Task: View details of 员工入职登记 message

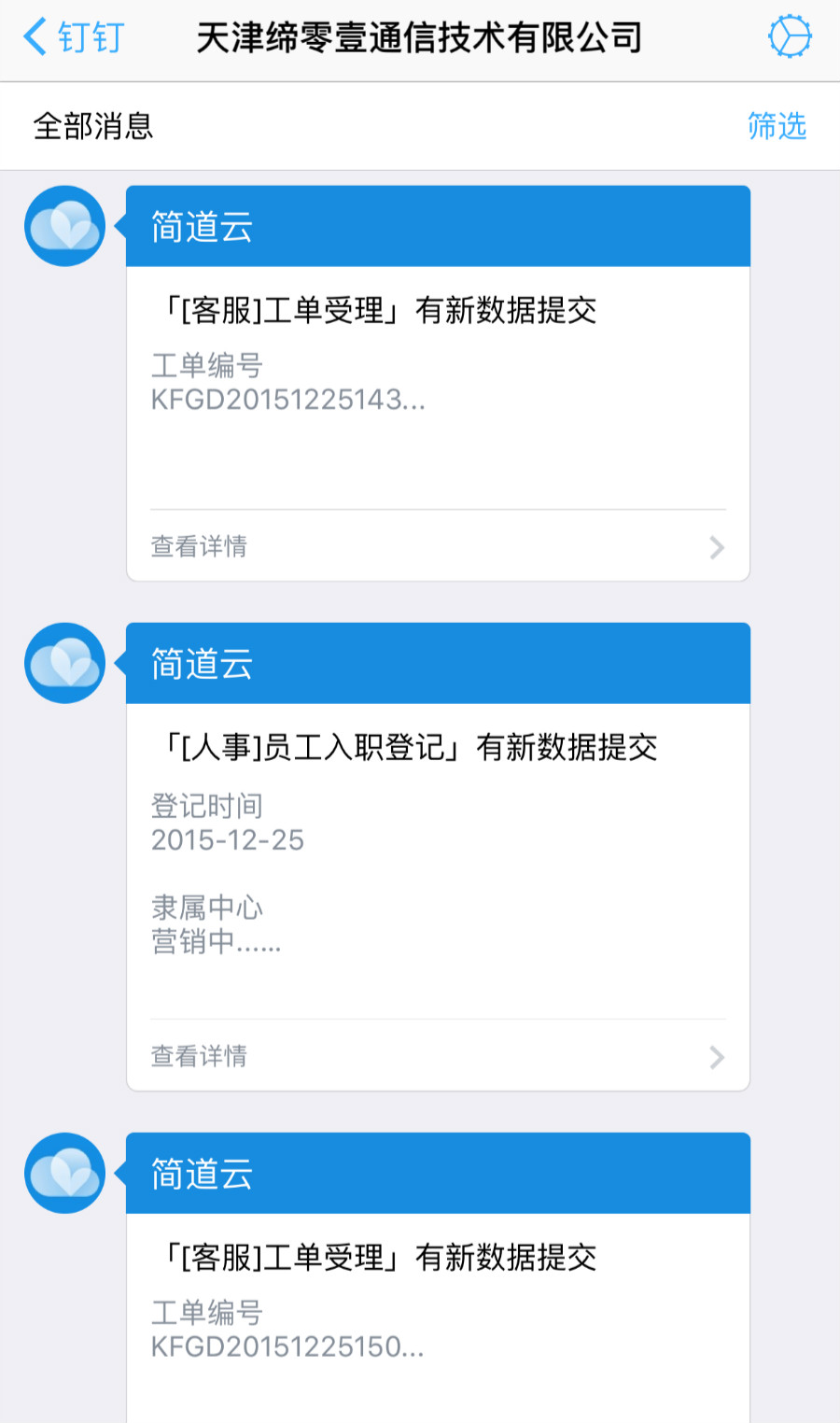Action: pos(437,1056)
